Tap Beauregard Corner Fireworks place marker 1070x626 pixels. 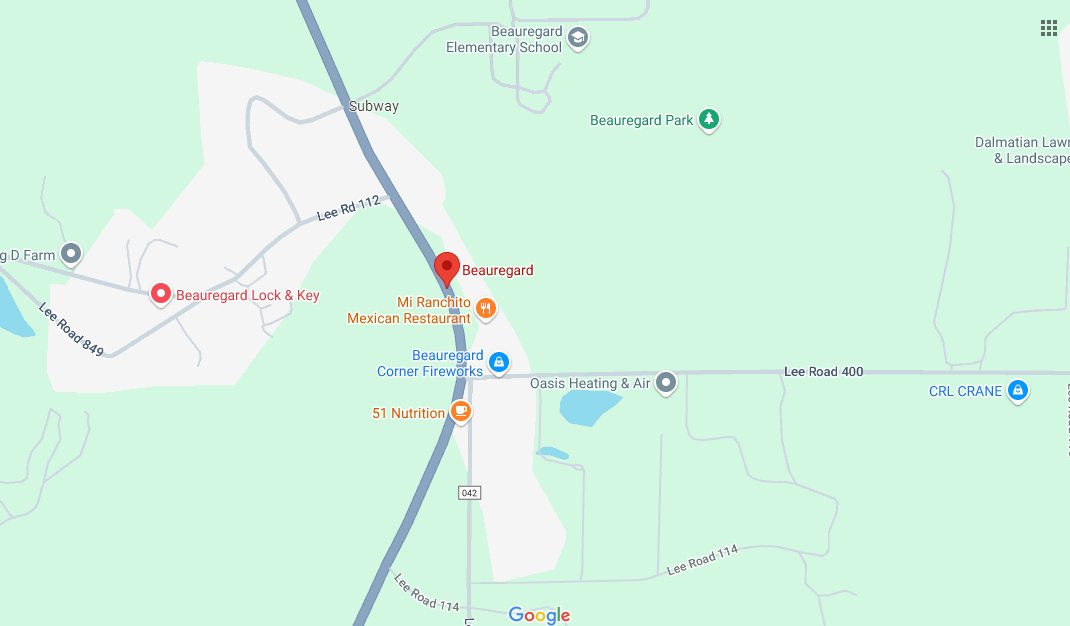tap(499, 361)
